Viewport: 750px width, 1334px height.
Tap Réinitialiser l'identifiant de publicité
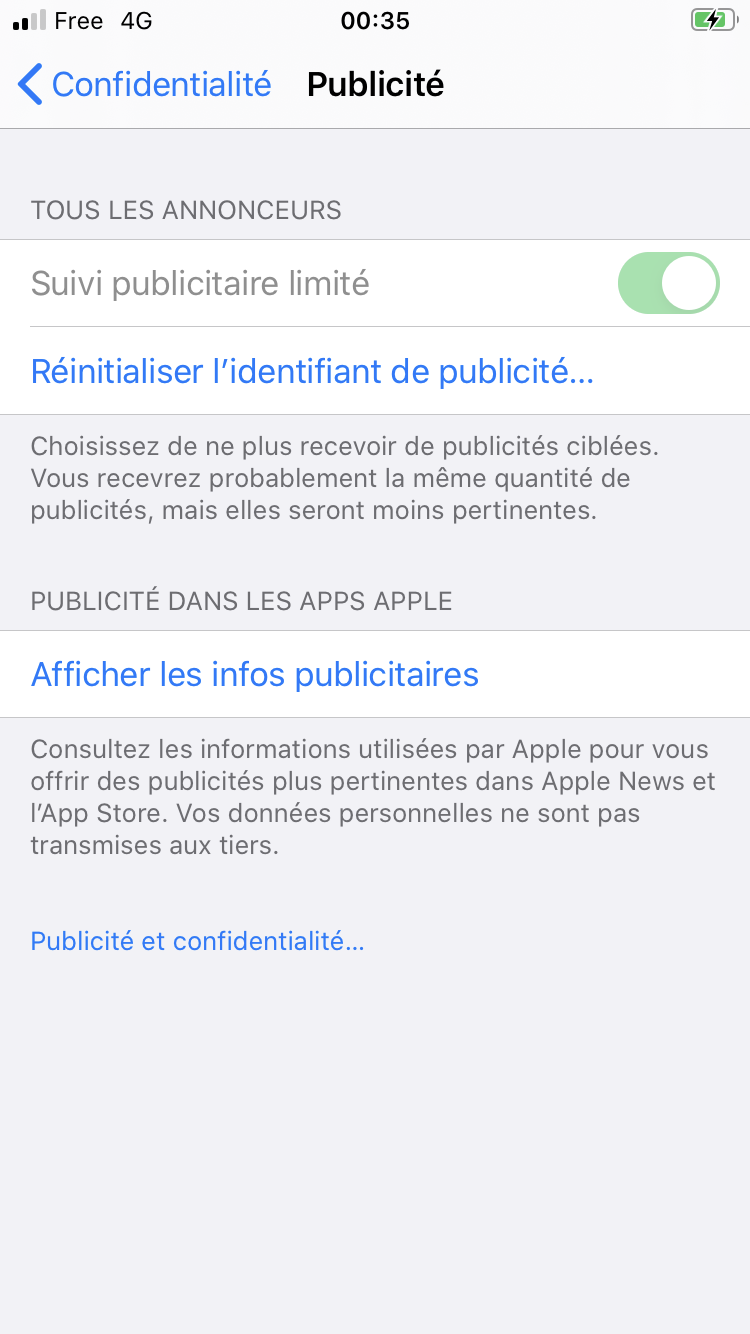tap(313, 371)
